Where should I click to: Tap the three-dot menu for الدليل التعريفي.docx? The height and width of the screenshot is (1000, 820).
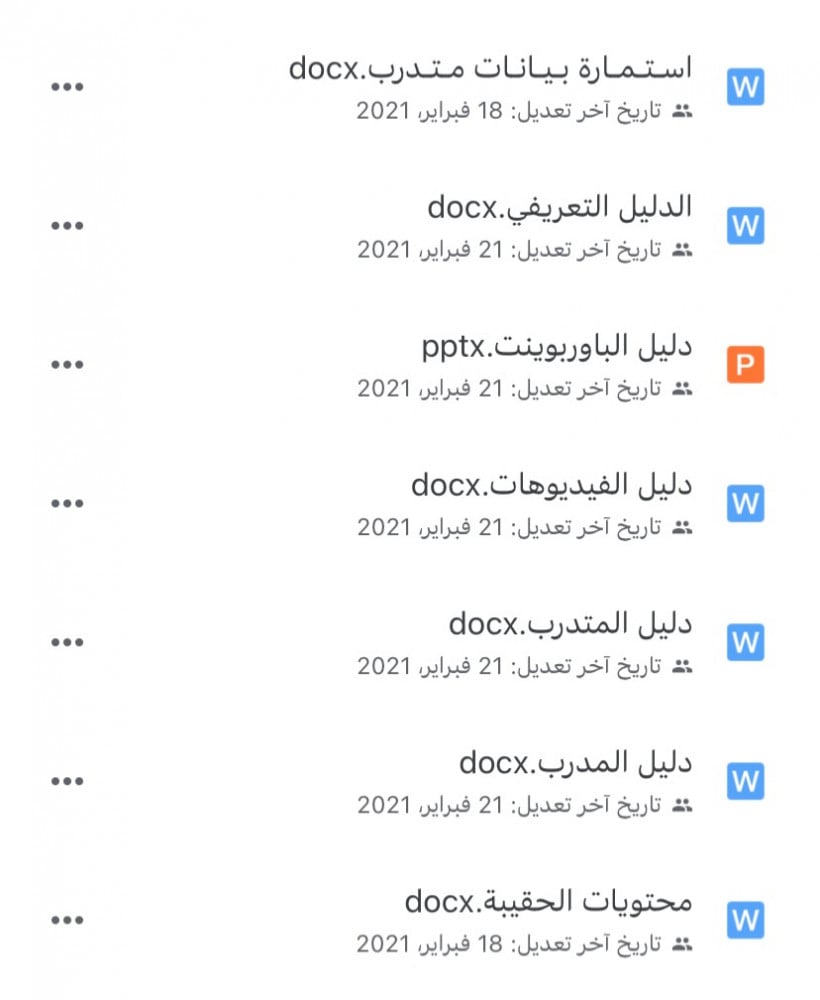[67, 226]
